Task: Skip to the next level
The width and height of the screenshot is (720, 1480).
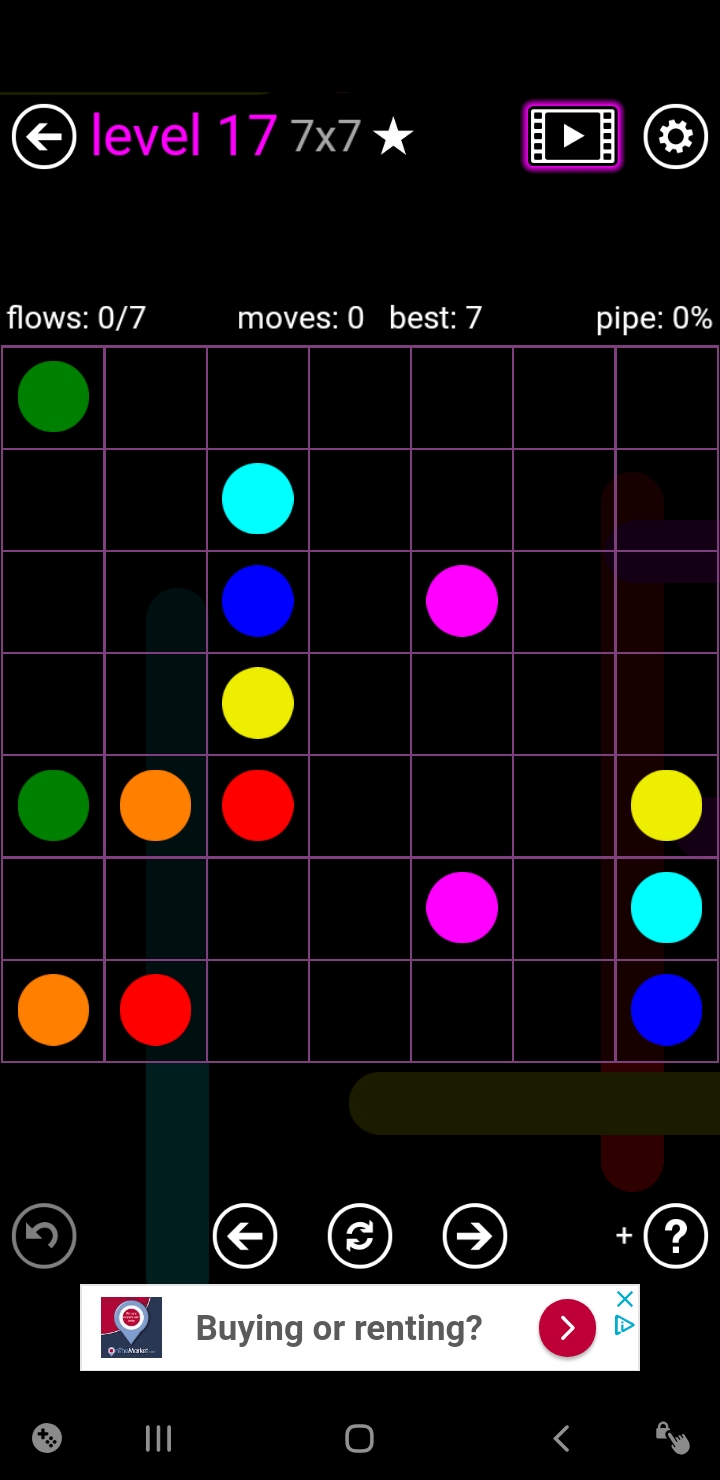Action: tap(475, 1236)
